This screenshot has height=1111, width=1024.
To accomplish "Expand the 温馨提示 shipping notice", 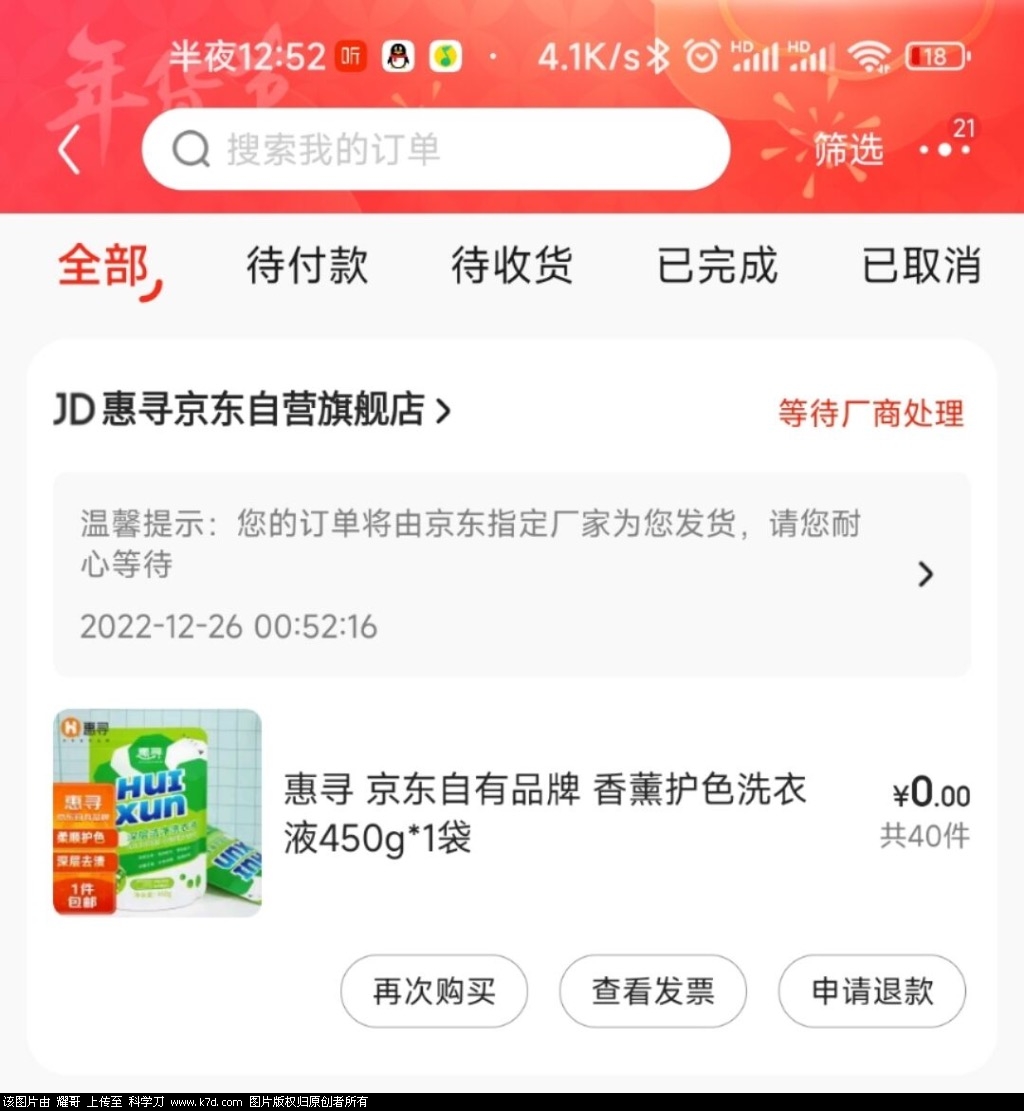I will point(924,574).
